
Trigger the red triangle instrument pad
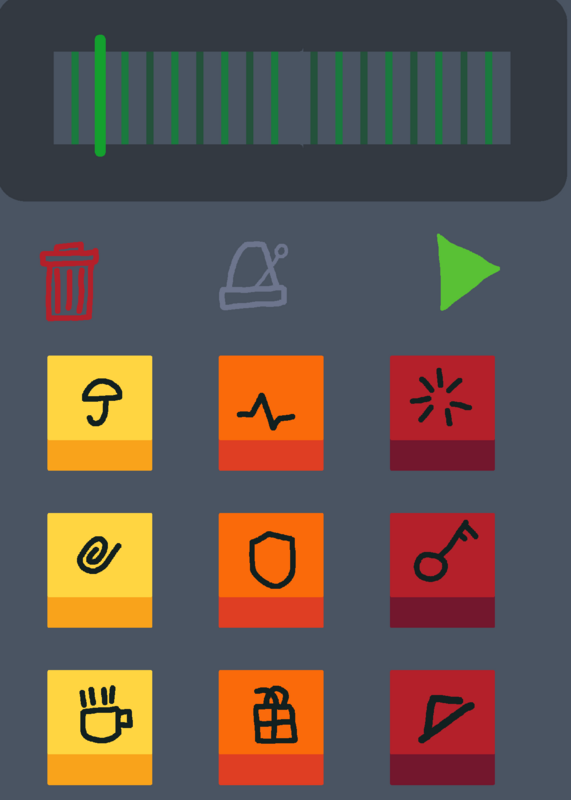pyautogui.click(x=442, y=727)
